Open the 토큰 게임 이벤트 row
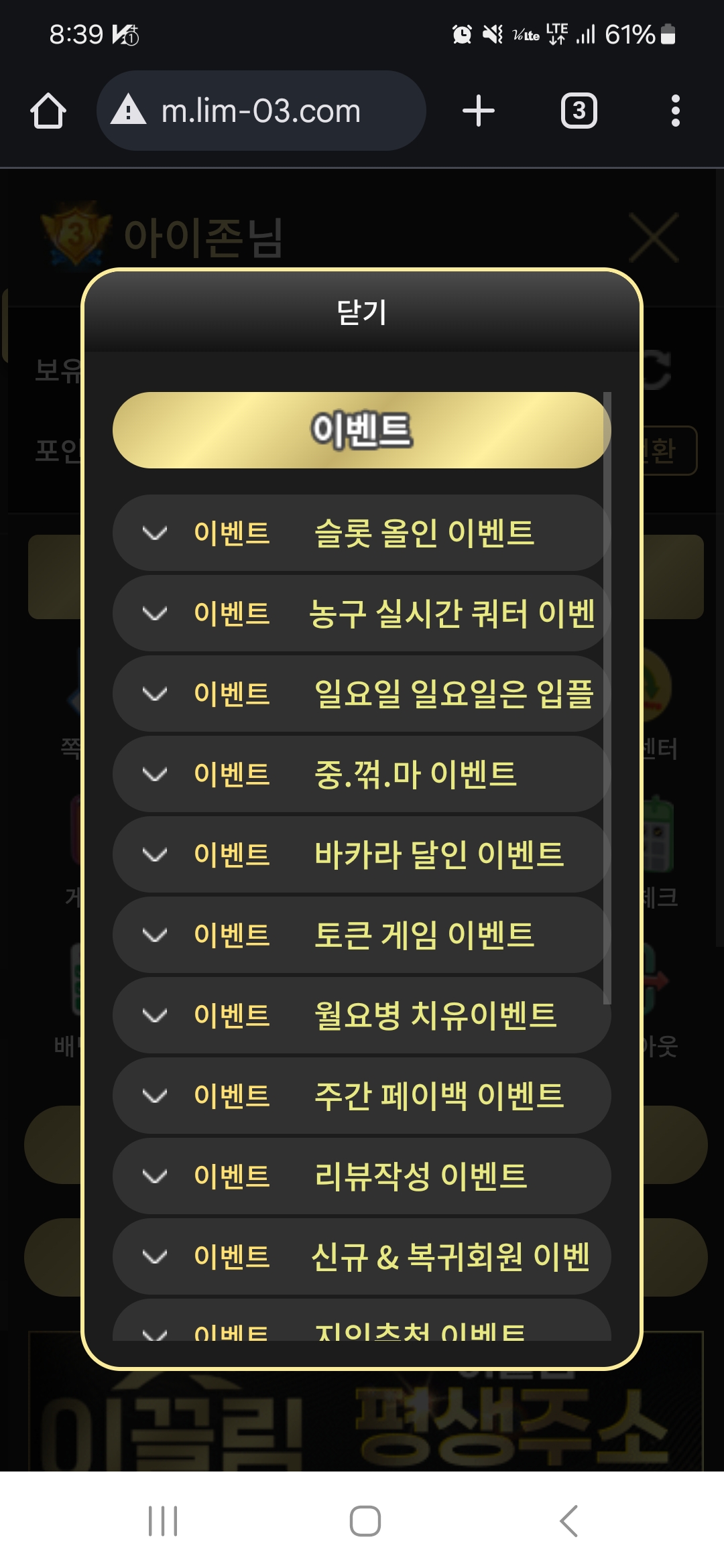 (x=362, y=935)
